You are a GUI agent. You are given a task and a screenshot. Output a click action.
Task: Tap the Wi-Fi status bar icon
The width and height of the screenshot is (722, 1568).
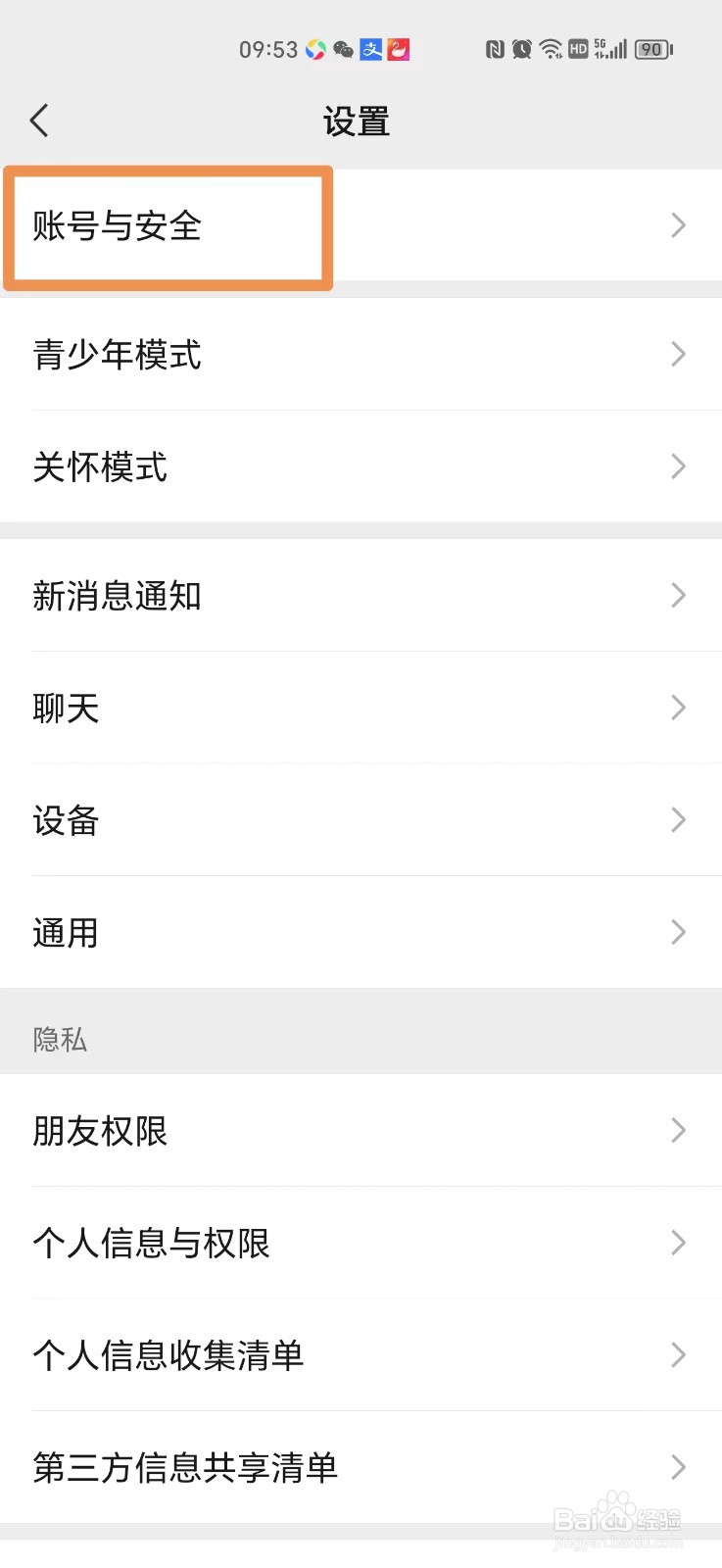548,48
